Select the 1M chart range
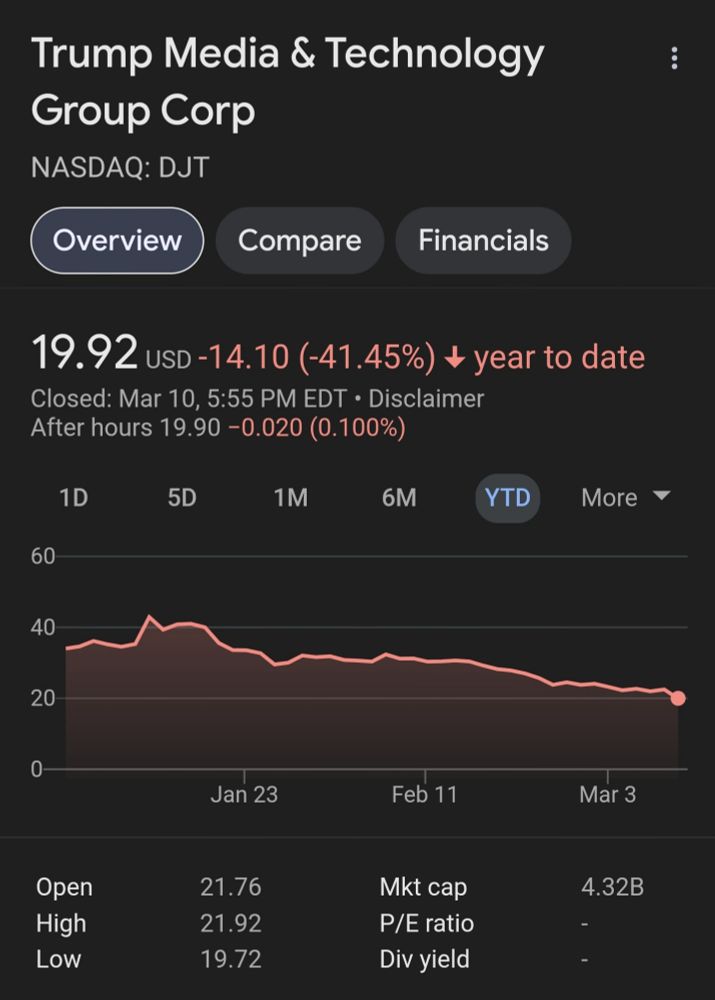Viewport: 715px width, 1000px height. pyautogui.click(x=290, y=498)
